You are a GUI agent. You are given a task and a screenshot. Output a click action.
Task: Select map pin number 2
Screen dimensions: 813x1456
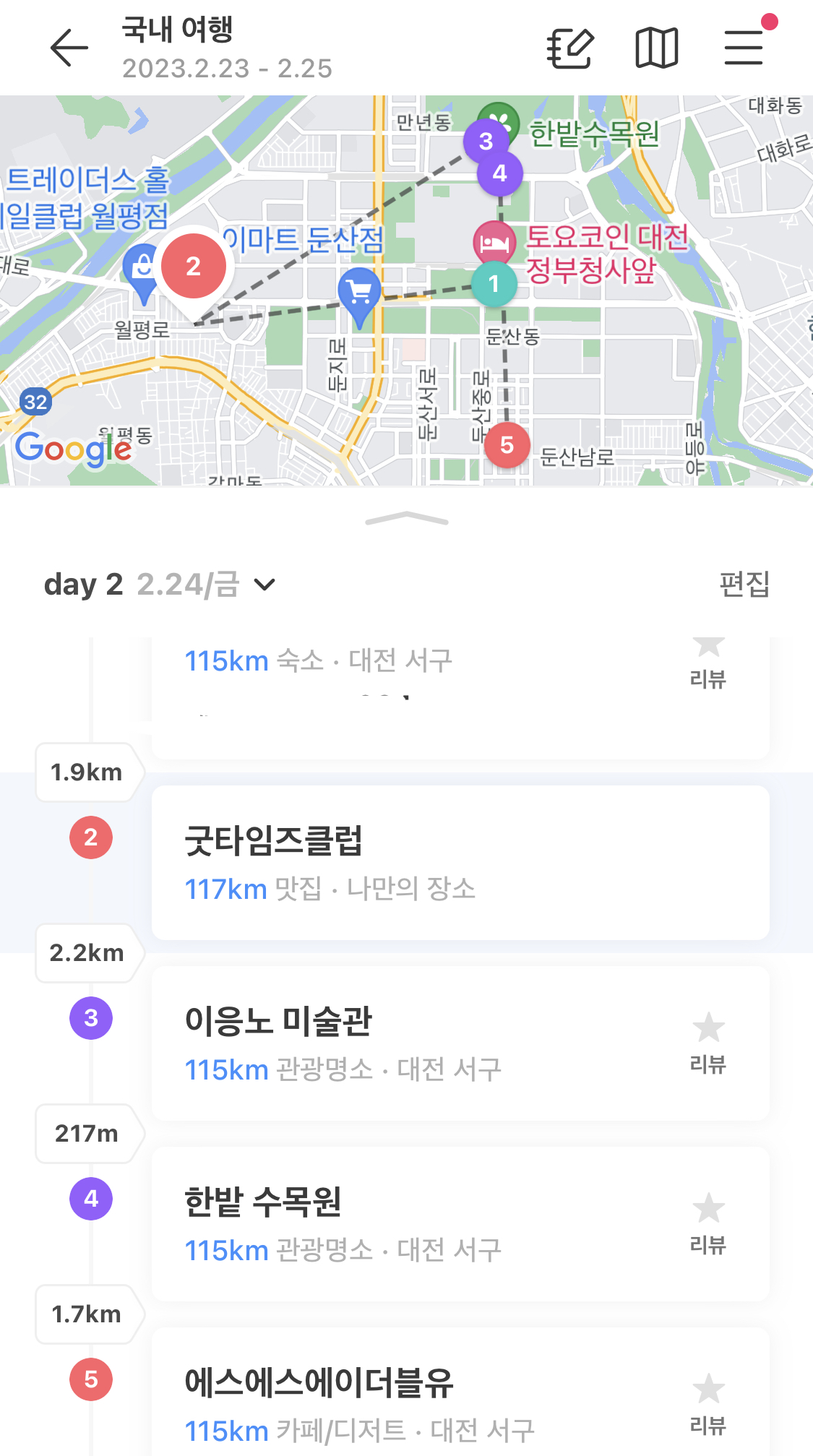193,267
